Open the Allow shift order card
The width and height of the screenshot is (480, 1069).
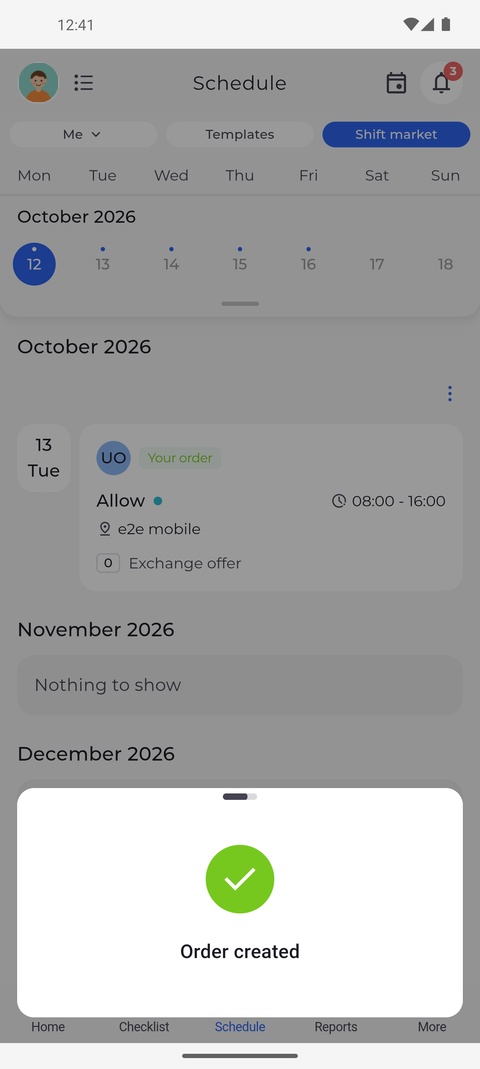pos(271,507)
